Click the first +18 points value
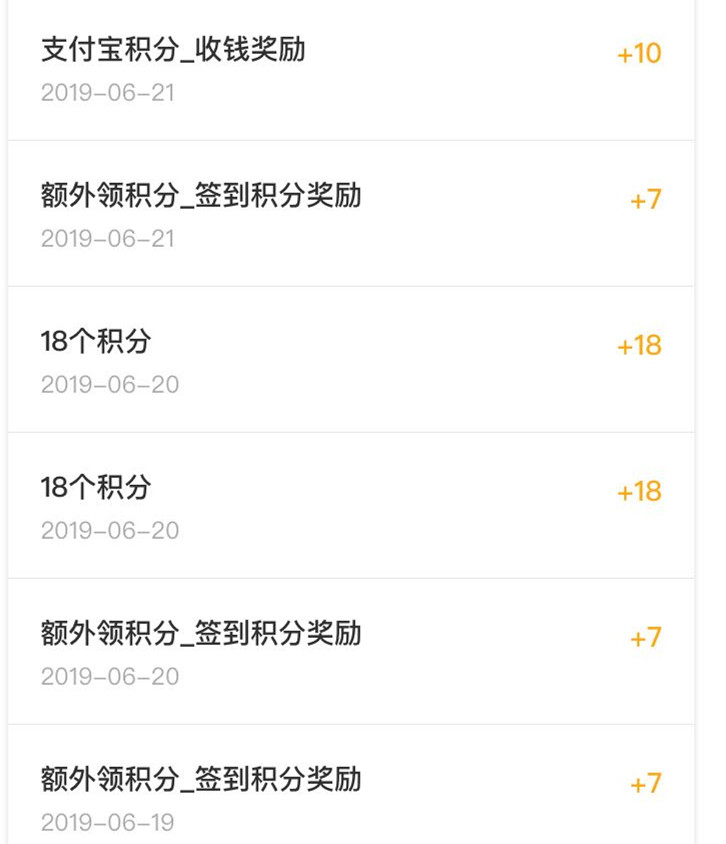The image size is (726, 844). click(637, 344)
